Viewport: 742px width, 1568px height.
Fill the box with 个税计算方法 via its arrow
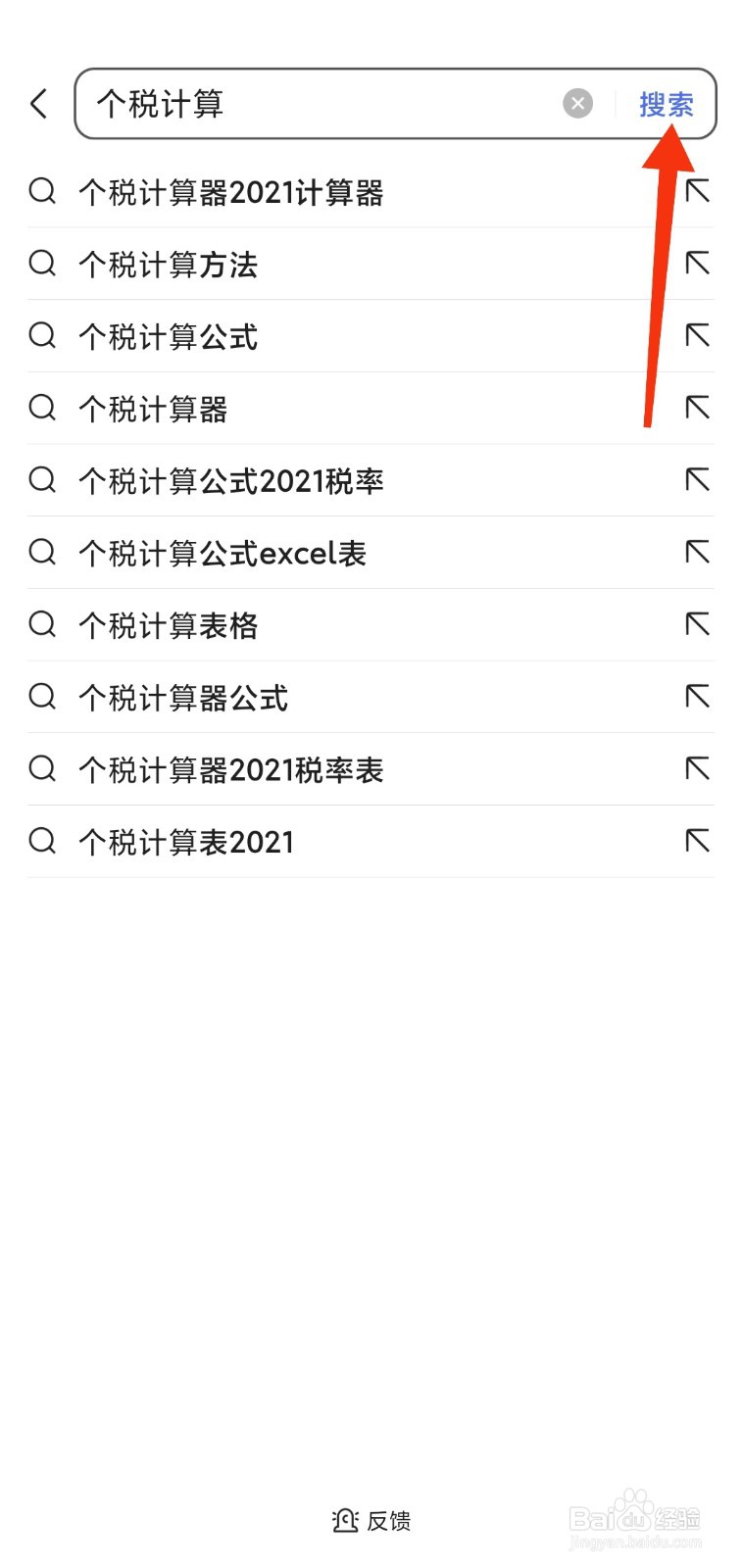click(697, 263)
